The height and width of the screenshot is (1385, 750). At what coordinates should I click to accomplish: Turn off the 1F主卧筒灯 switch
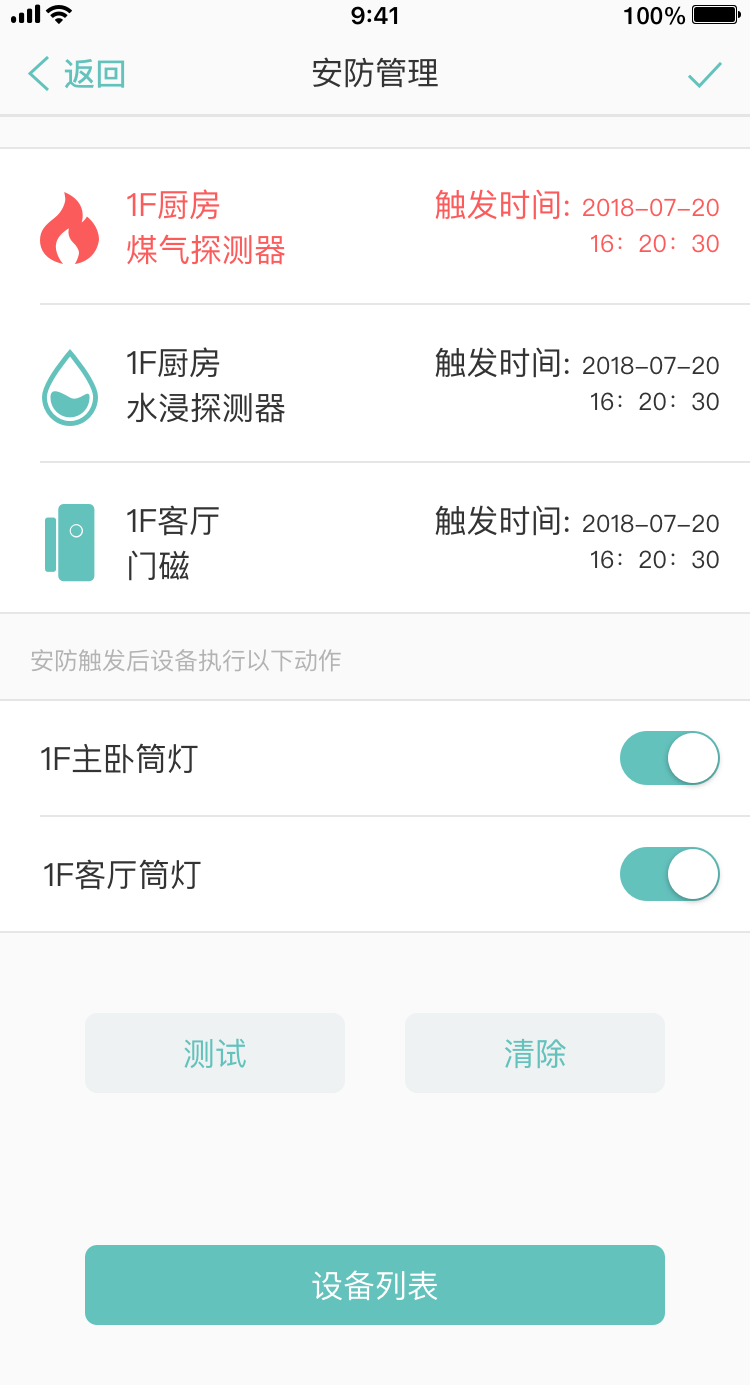click(670, 758)
